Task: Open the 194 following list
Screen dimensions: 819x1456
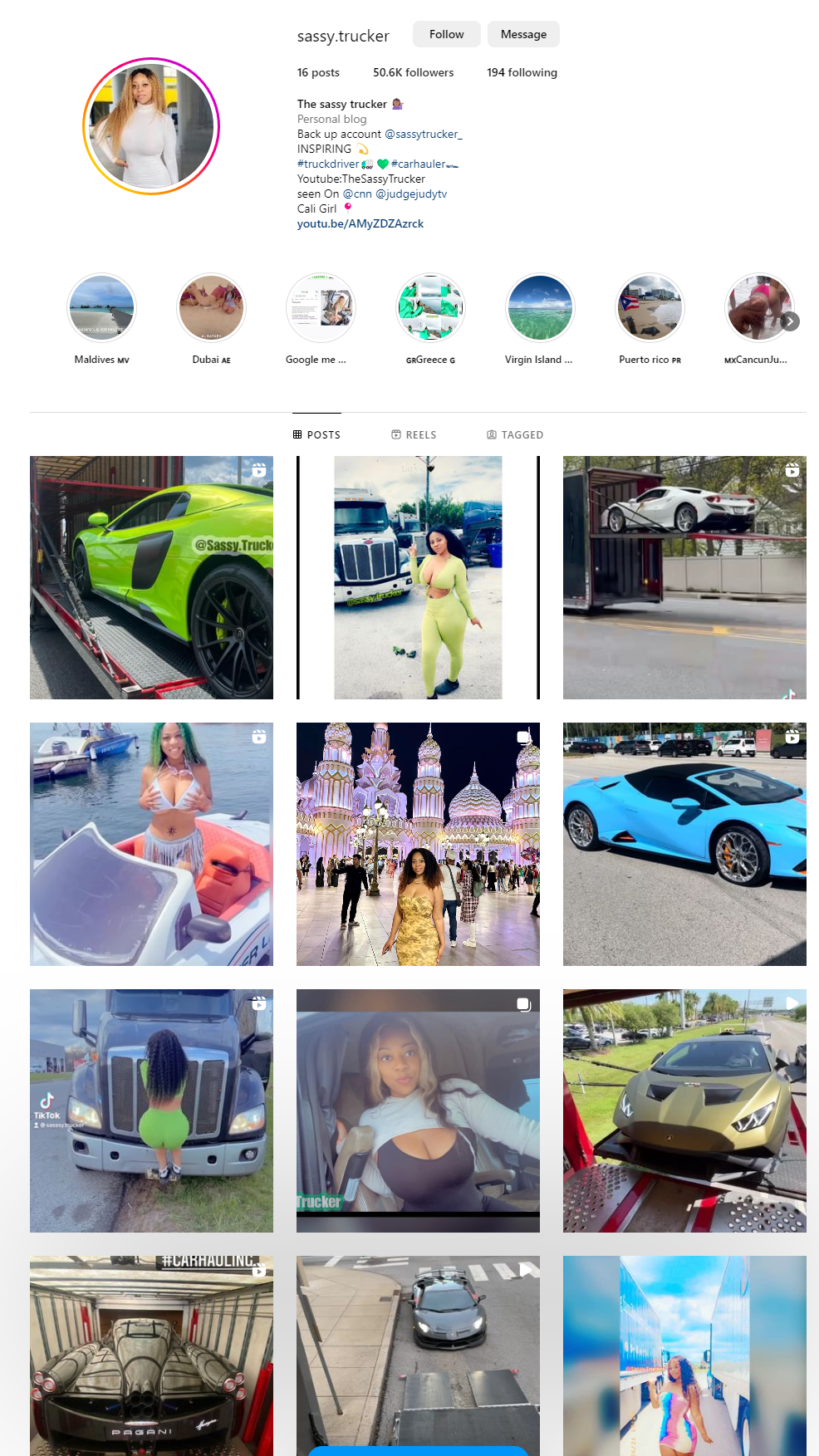Action: pos(522,72)
